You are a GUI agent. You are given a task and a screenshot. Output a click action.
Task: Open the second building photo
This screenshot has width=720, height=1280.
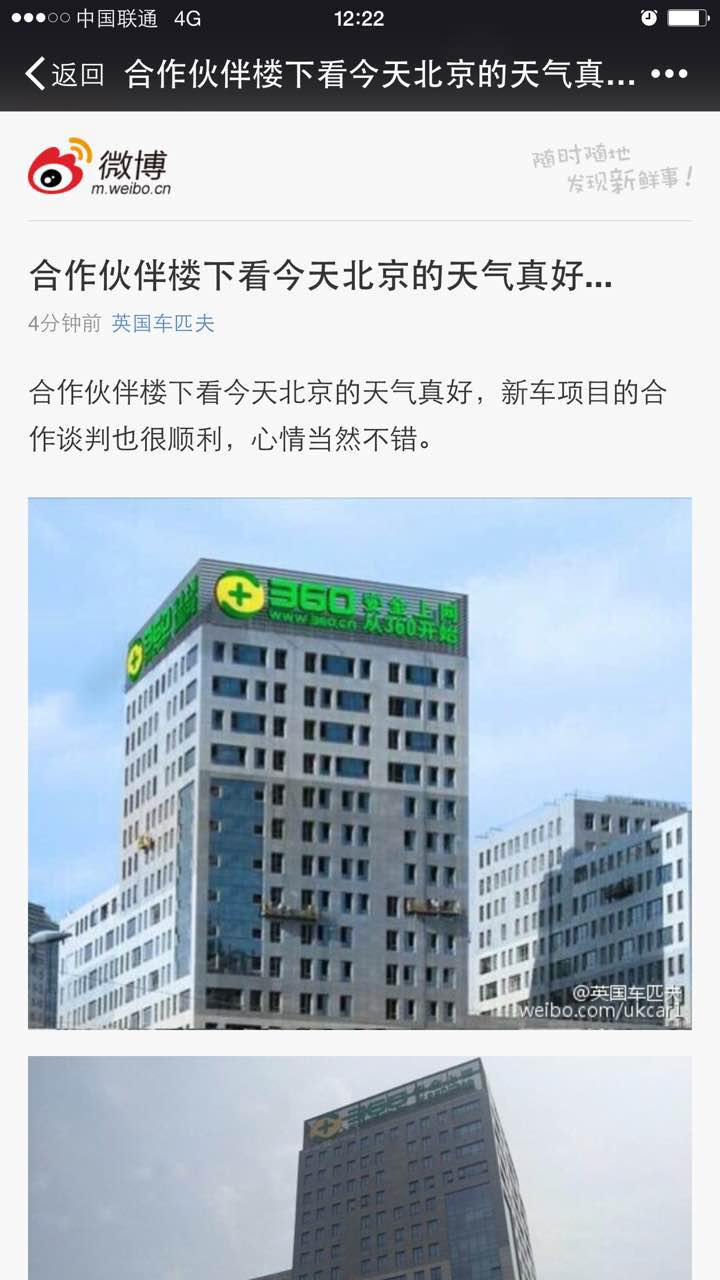coord(360,1168)
